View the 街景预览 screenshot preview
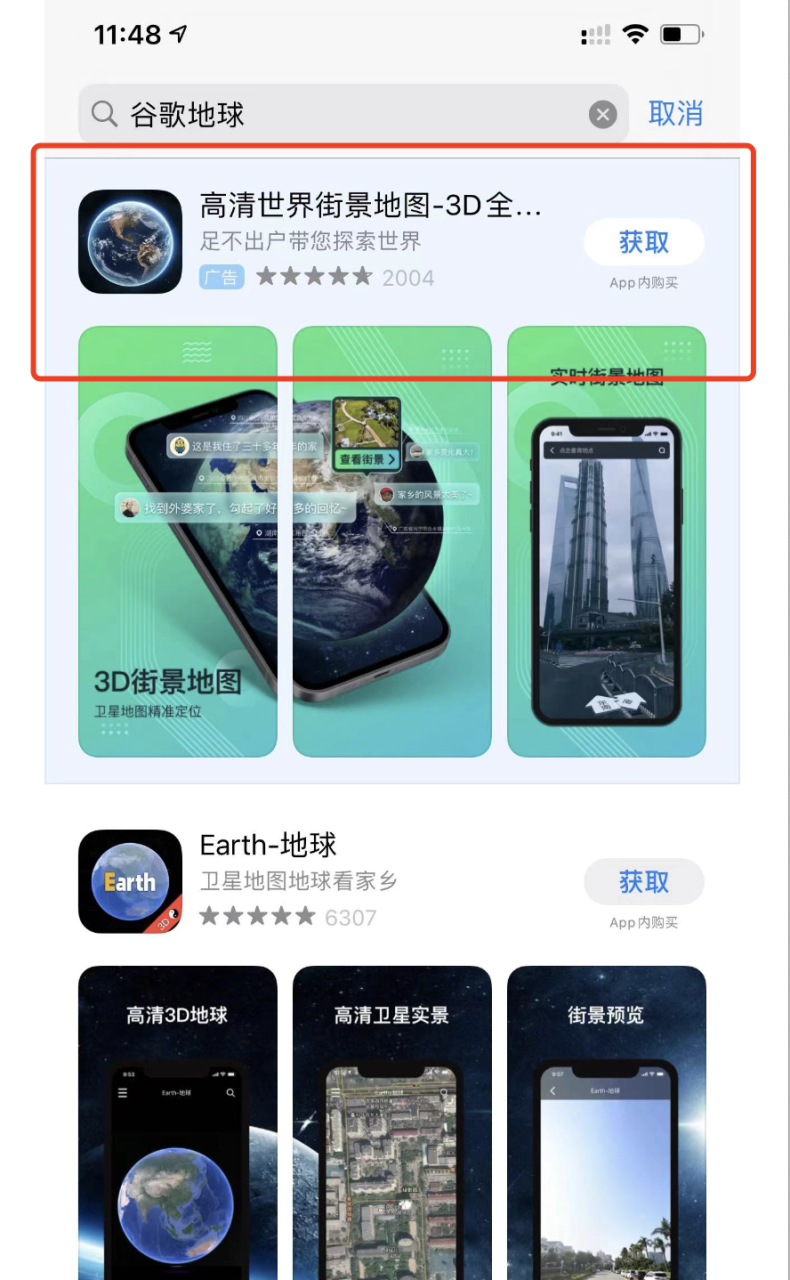The width and height of the screenshot is (790, 1280). pos(606,1120)
